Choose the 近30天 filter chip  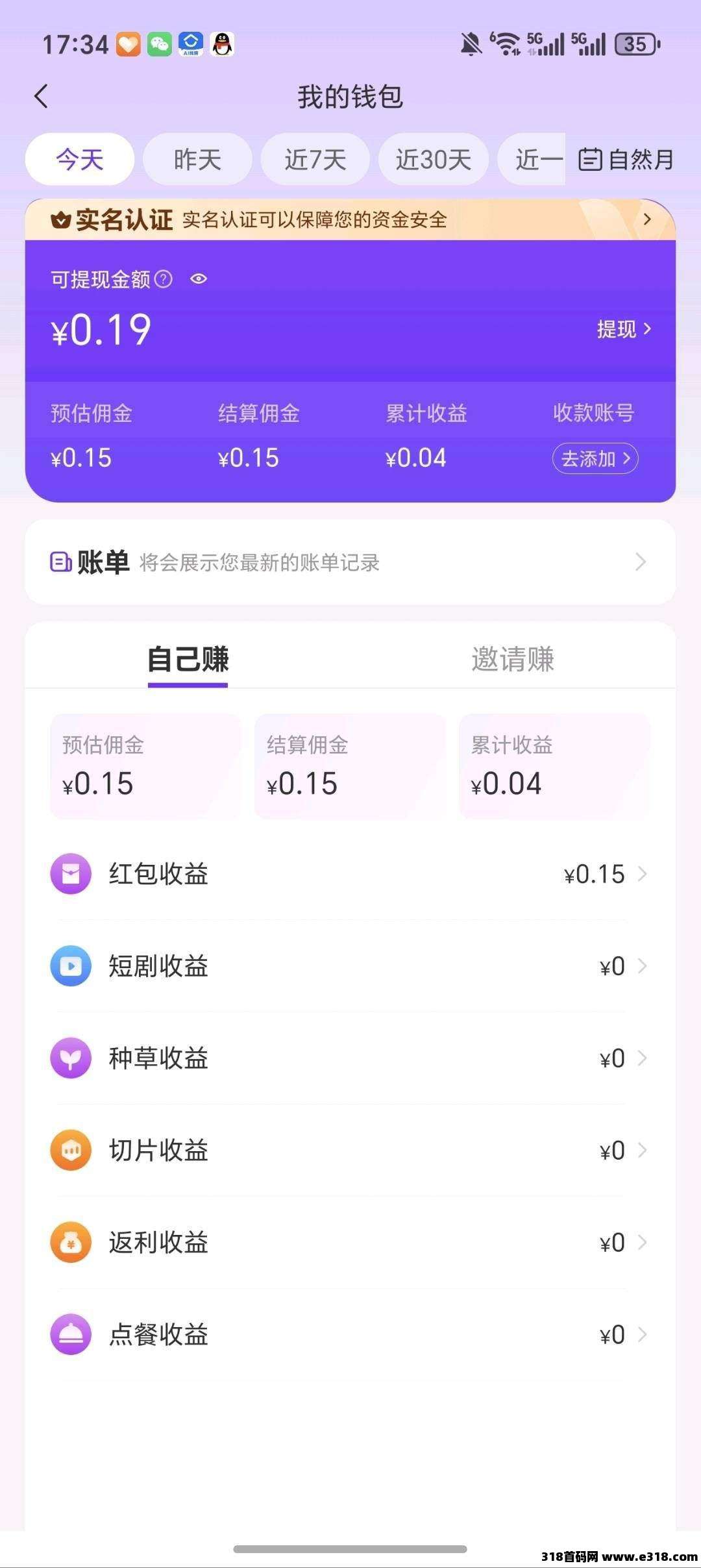[434, 160]
